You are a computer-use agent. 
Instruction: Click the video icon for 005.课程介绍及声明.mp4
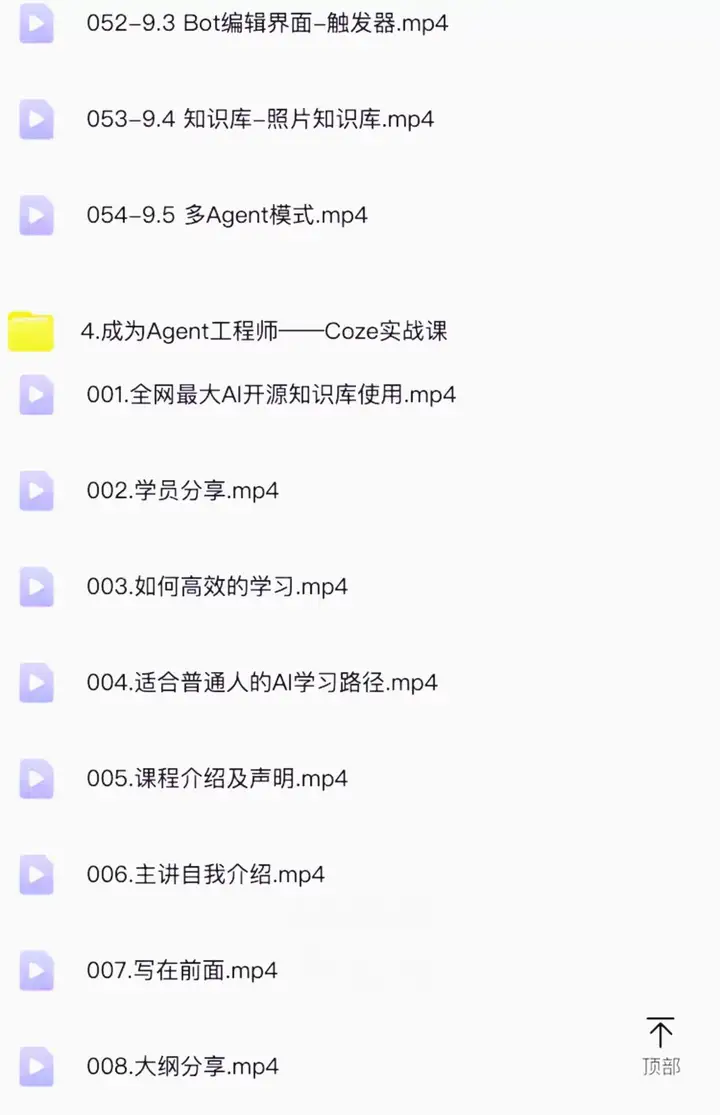(x=36, y=778)
